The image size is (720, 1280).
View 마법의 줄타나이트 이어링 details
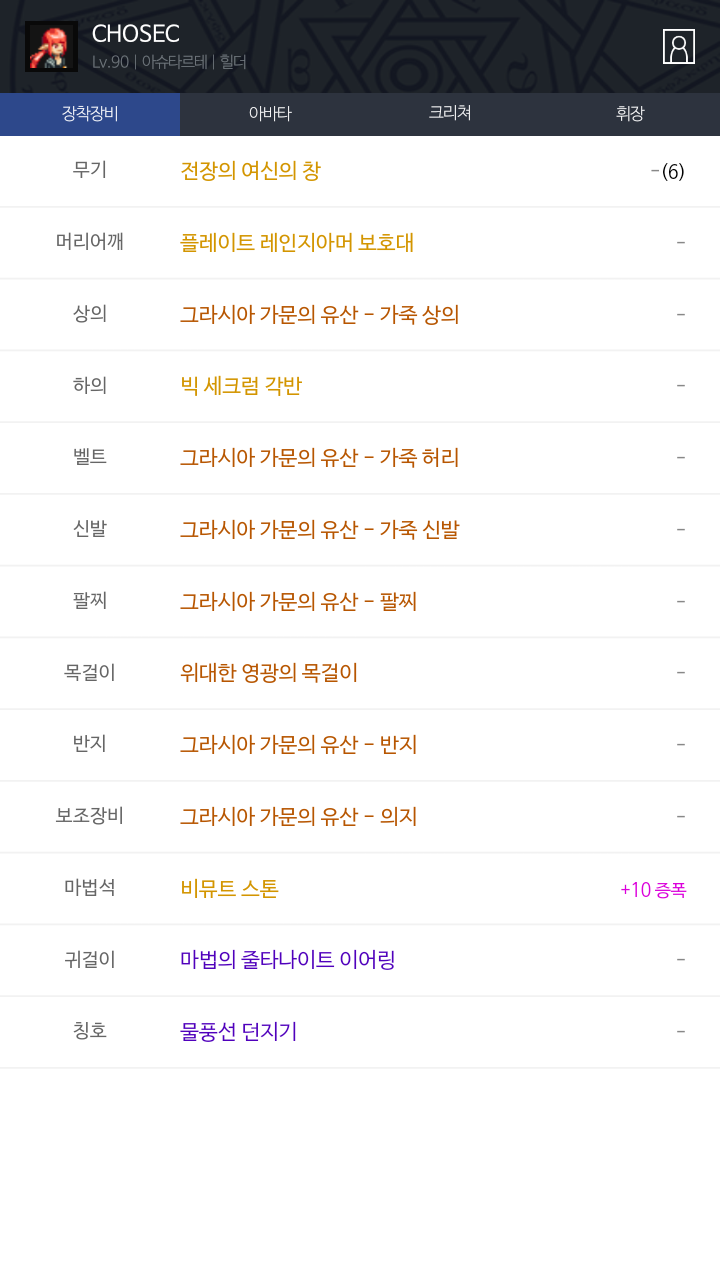287,960
